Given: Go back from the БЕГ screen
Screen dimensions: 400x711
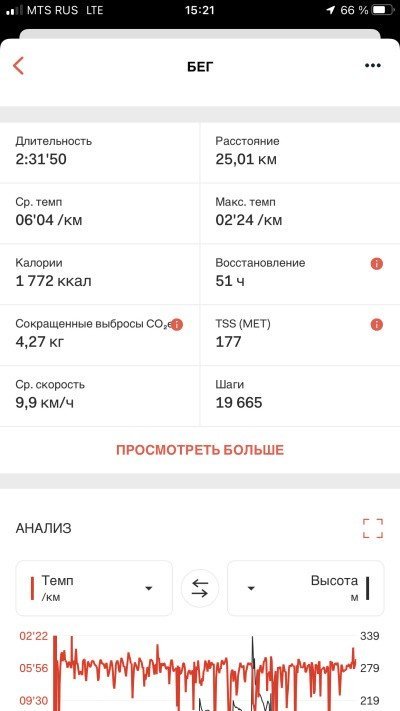Looking at the screenshot, I should point(18,66).
